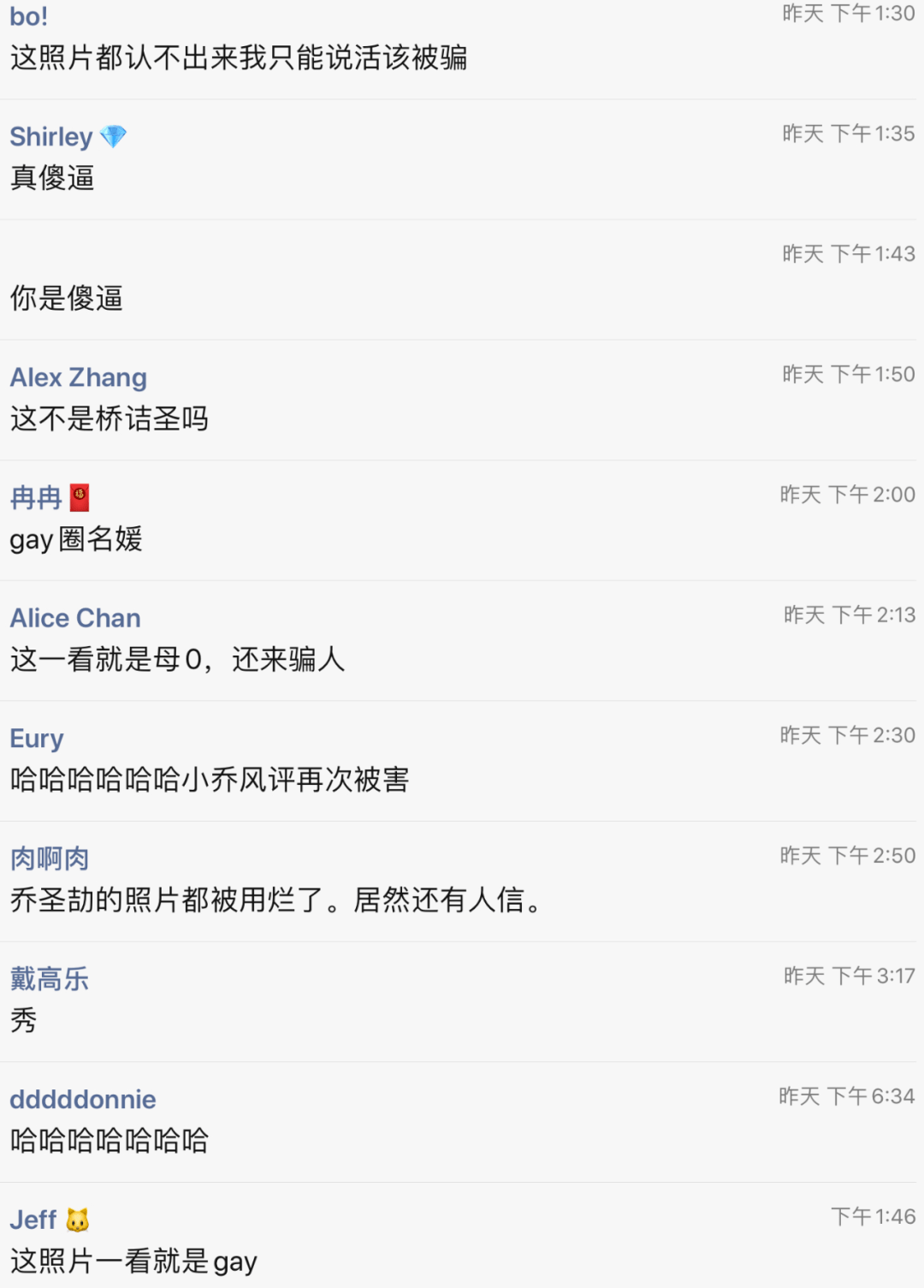This screenshot has width=924, height=1288.
Task: Select the username Alice Chan
Action: [x=74, y=617]
